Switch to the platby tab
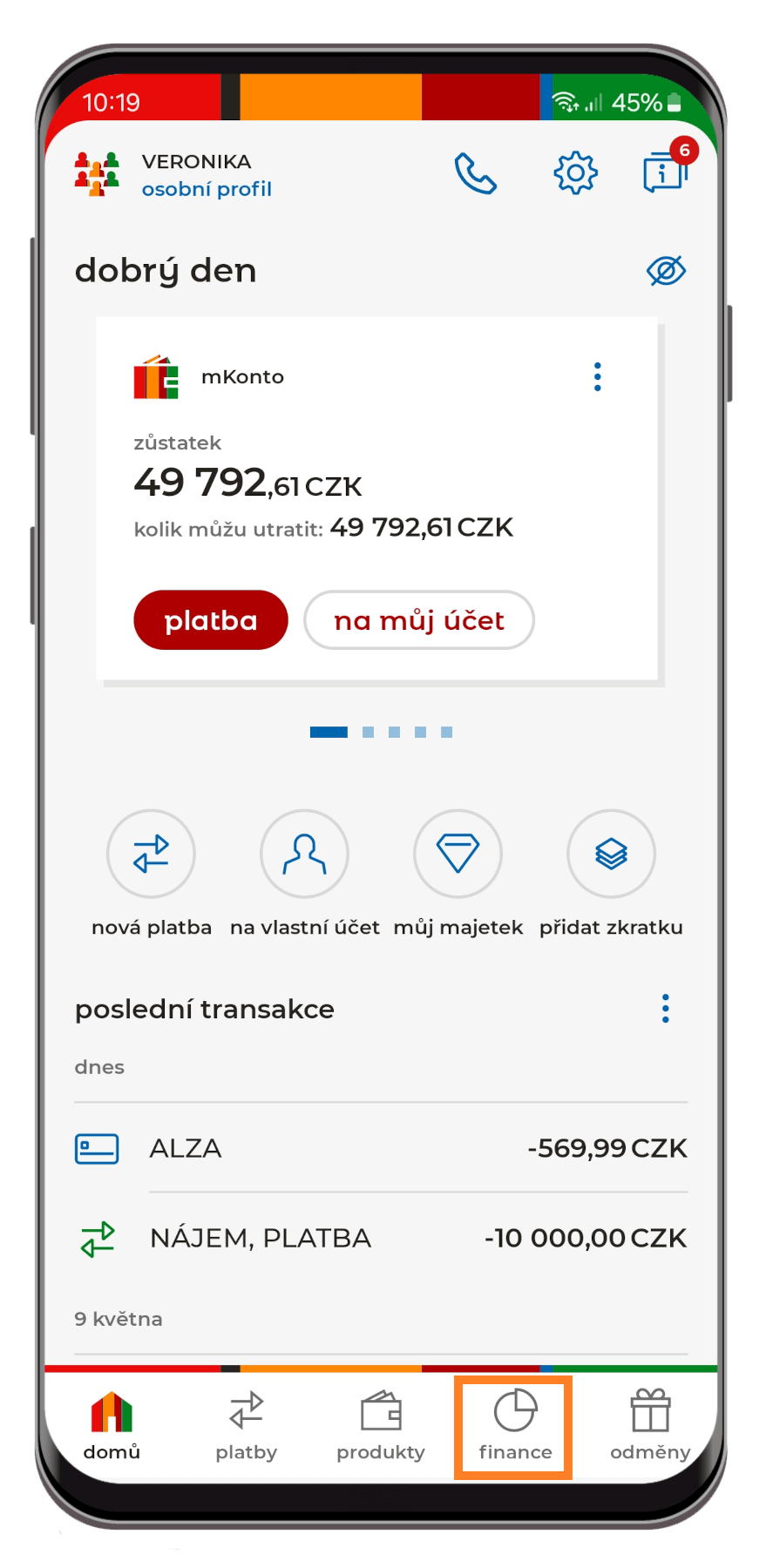Image resolution: width=766 pixels, height=1568 pixels. click(247, 1425)
